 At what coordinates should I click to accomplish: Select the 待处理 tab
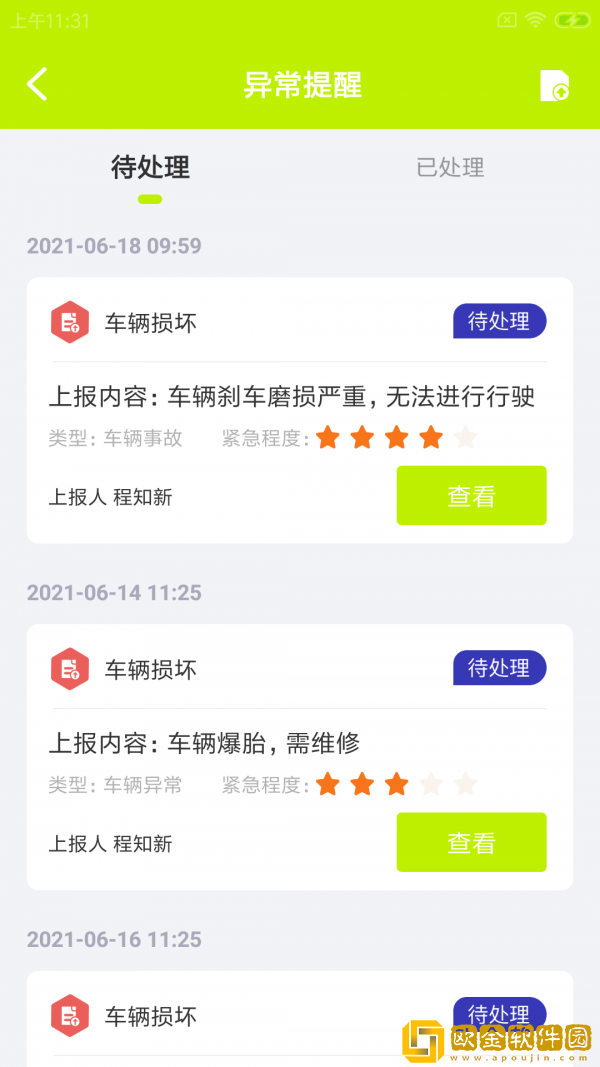click(x=150, y=168)
